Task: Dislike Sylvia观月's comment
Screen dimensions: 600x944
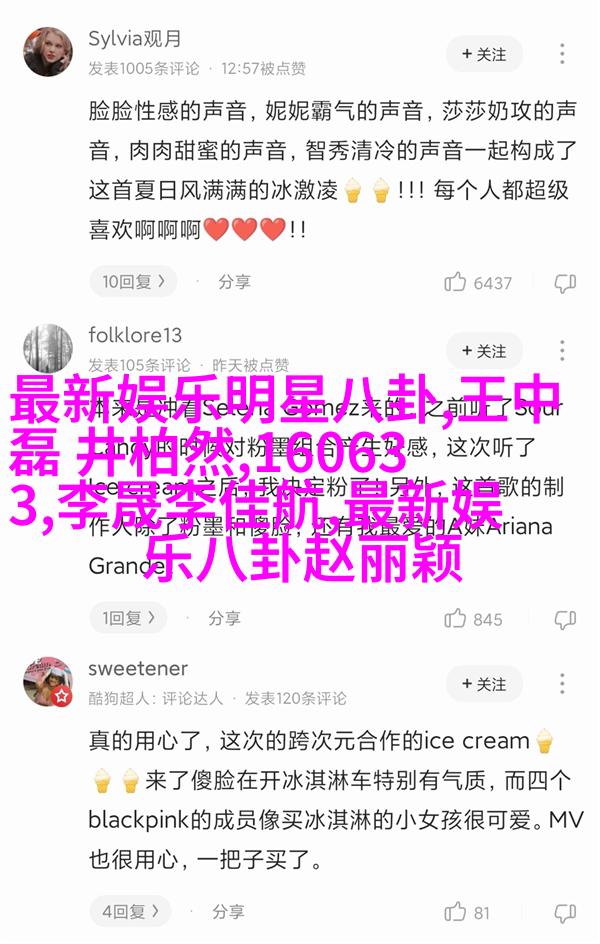Action: (x=565, y=283)
